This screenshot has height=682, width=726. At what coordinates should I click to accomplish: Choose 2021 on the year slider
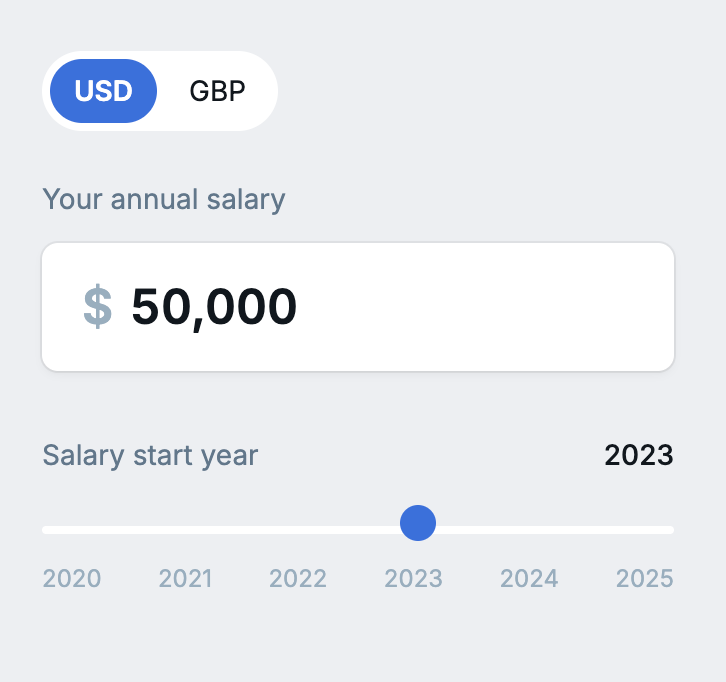[x=170, y=529]
